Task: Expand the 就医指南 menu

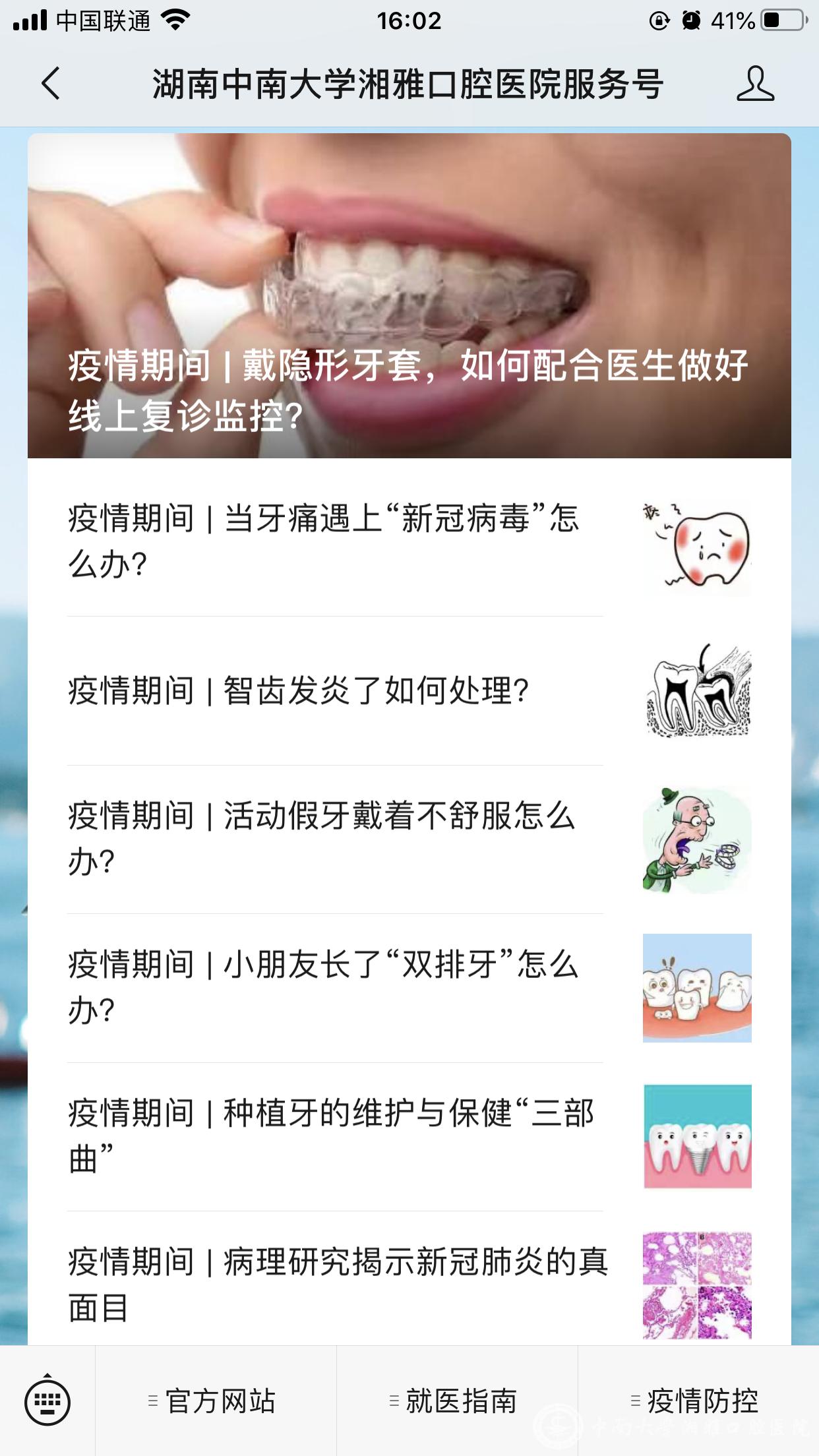Action: pos(457,1401)
